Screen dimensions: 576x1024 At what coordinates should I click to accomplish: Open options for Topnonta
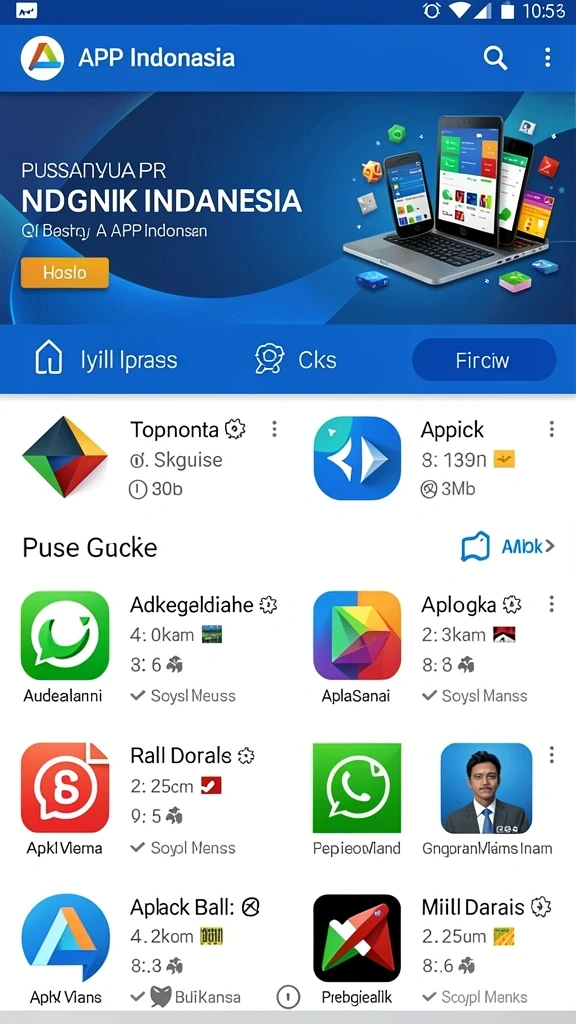[274, 429]
